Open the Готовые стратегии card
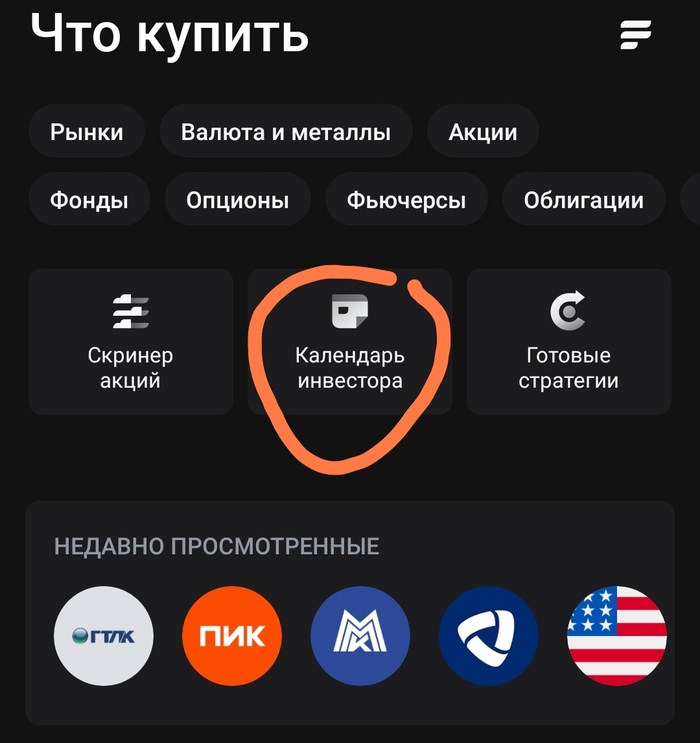 coord(568,341)
